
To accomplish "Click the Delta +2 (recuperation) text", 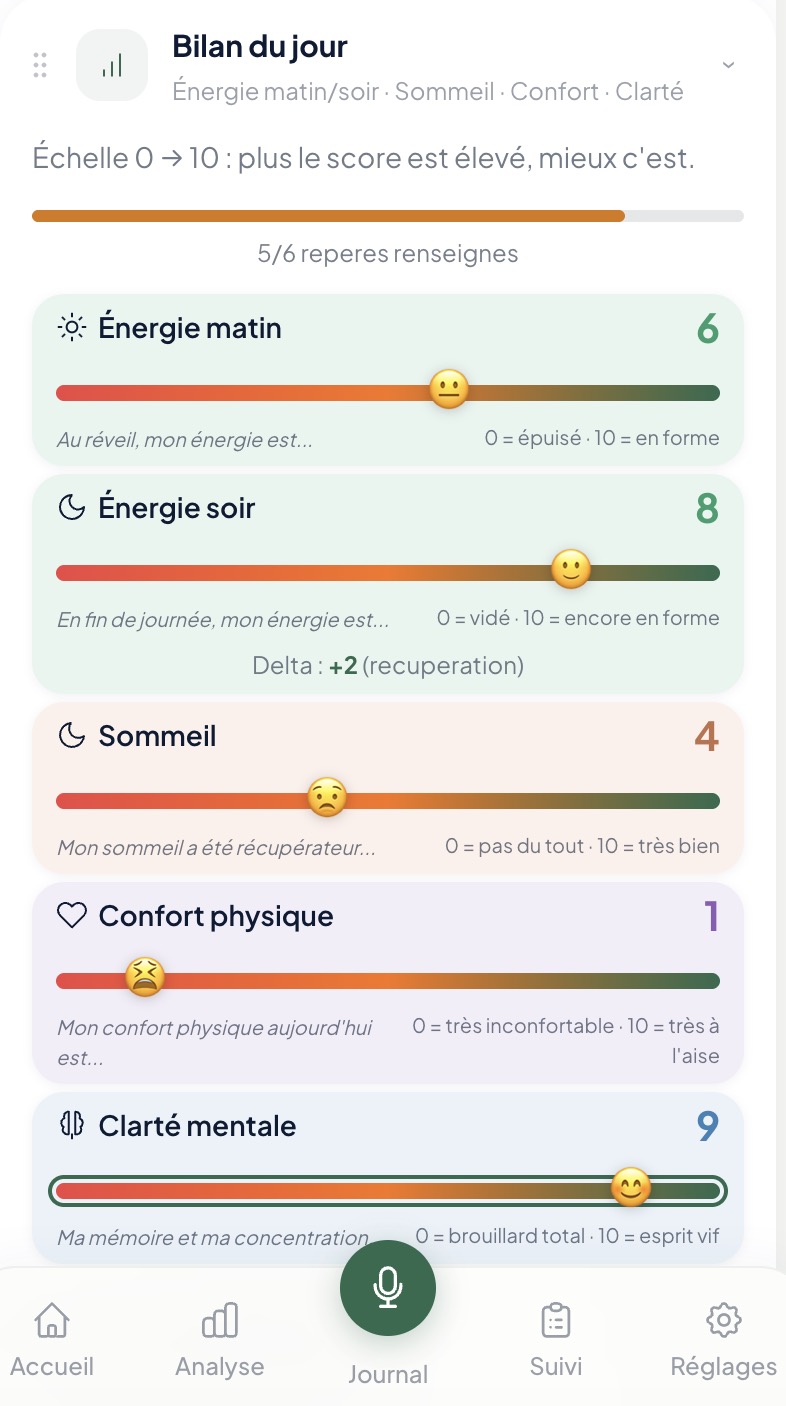I will click(388, 664).
